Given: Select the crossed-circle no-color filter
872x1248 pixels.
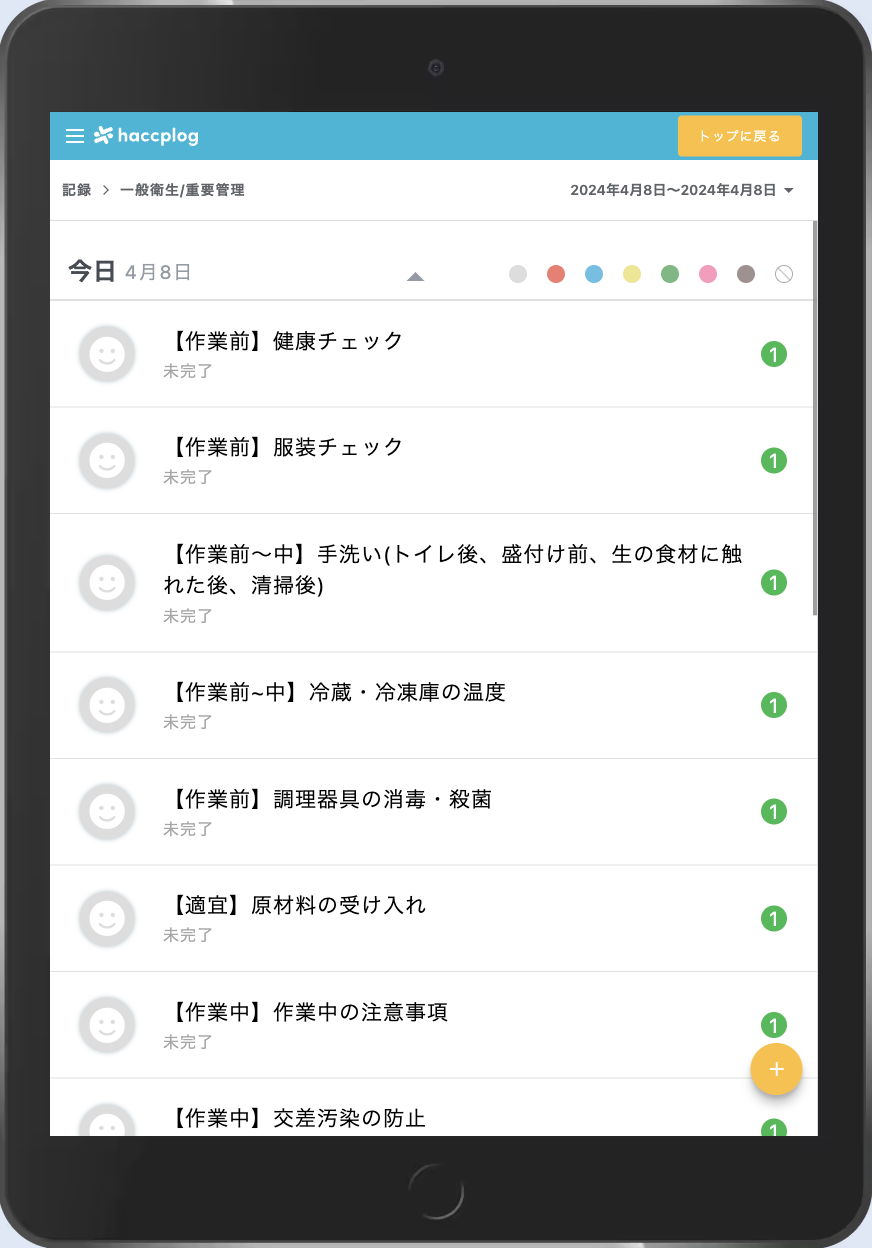Looking at the screenshot, I should [784, 274].
